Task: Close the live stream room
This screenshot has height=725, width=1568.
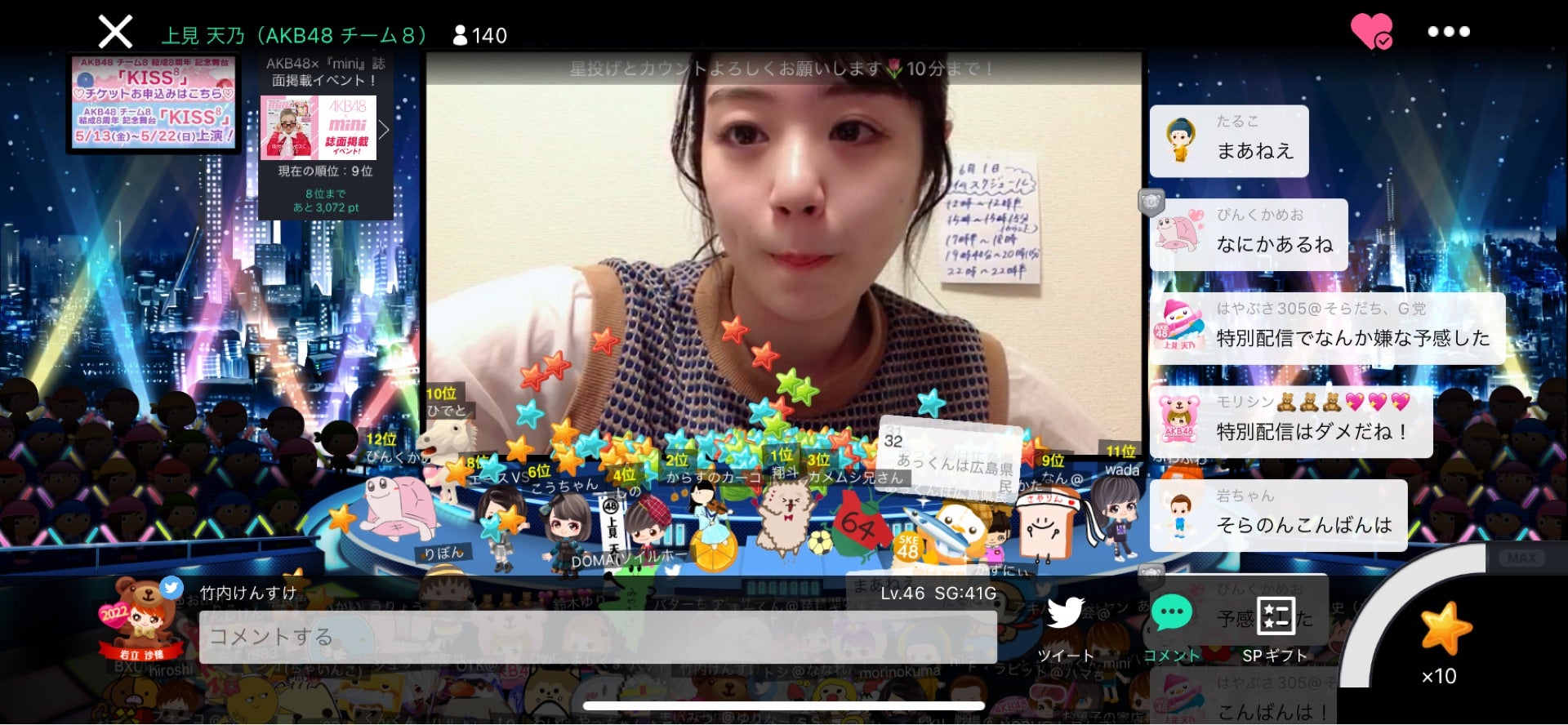Action: pyautogui.click(x=115, y=33)
